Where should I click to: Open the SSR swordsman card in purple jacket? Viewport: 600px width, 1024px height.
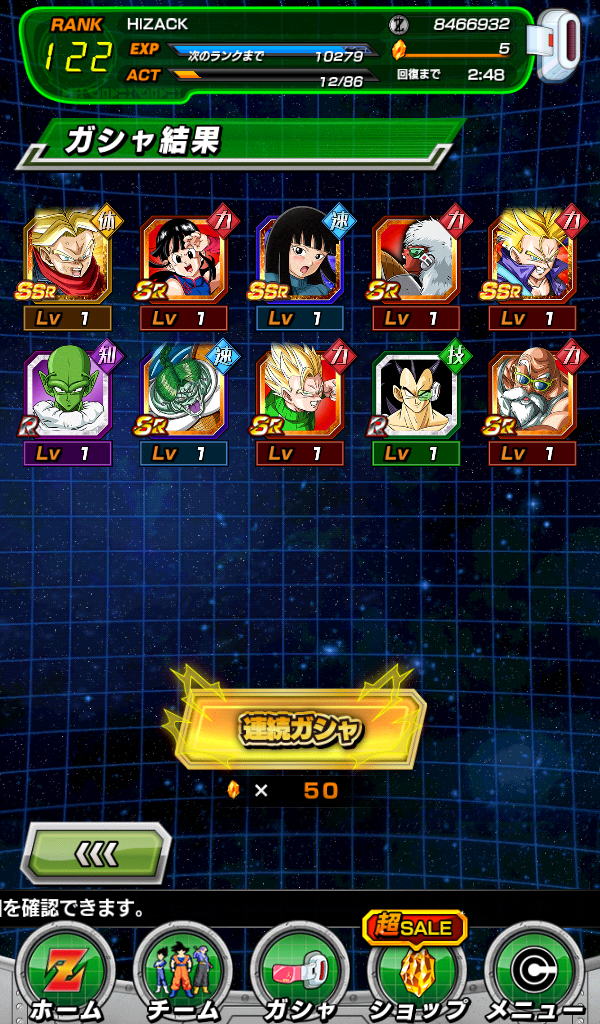click(x=532, y=269)
